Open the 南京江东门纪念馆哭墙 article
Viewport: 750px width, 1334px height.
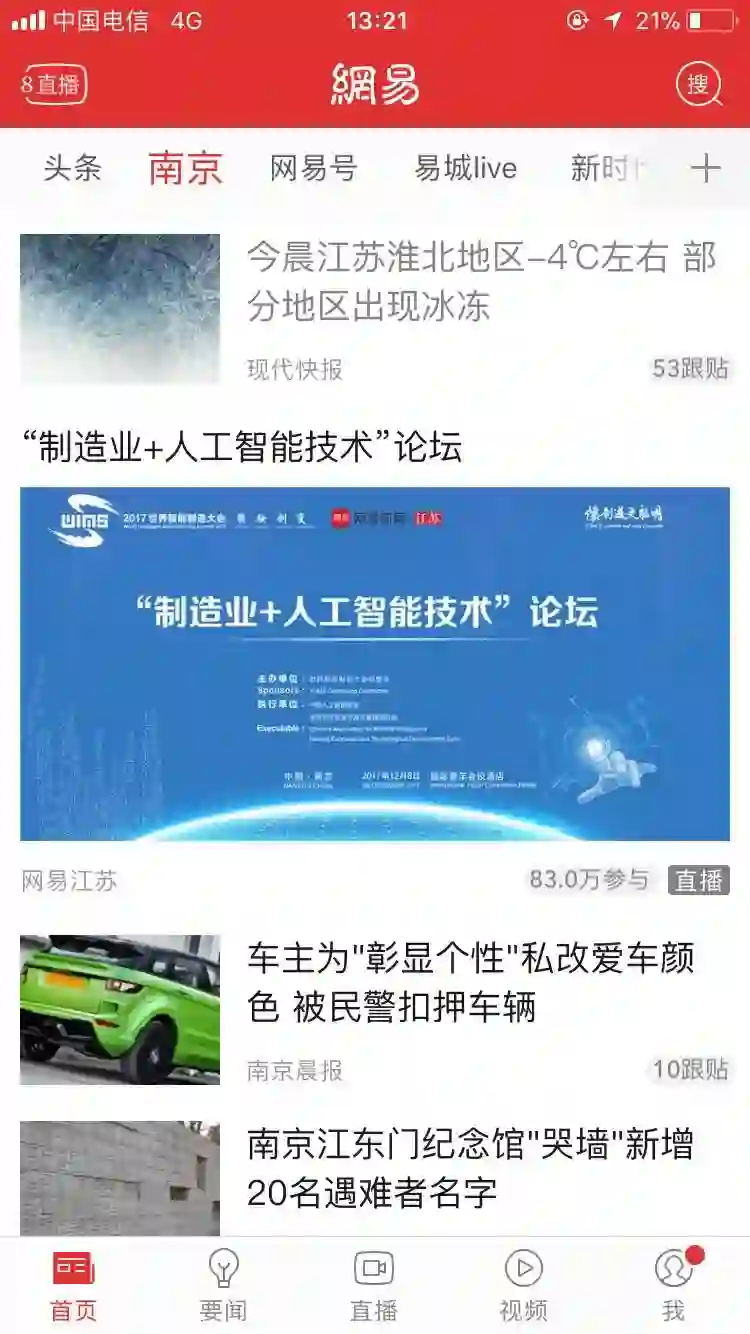470,1168
